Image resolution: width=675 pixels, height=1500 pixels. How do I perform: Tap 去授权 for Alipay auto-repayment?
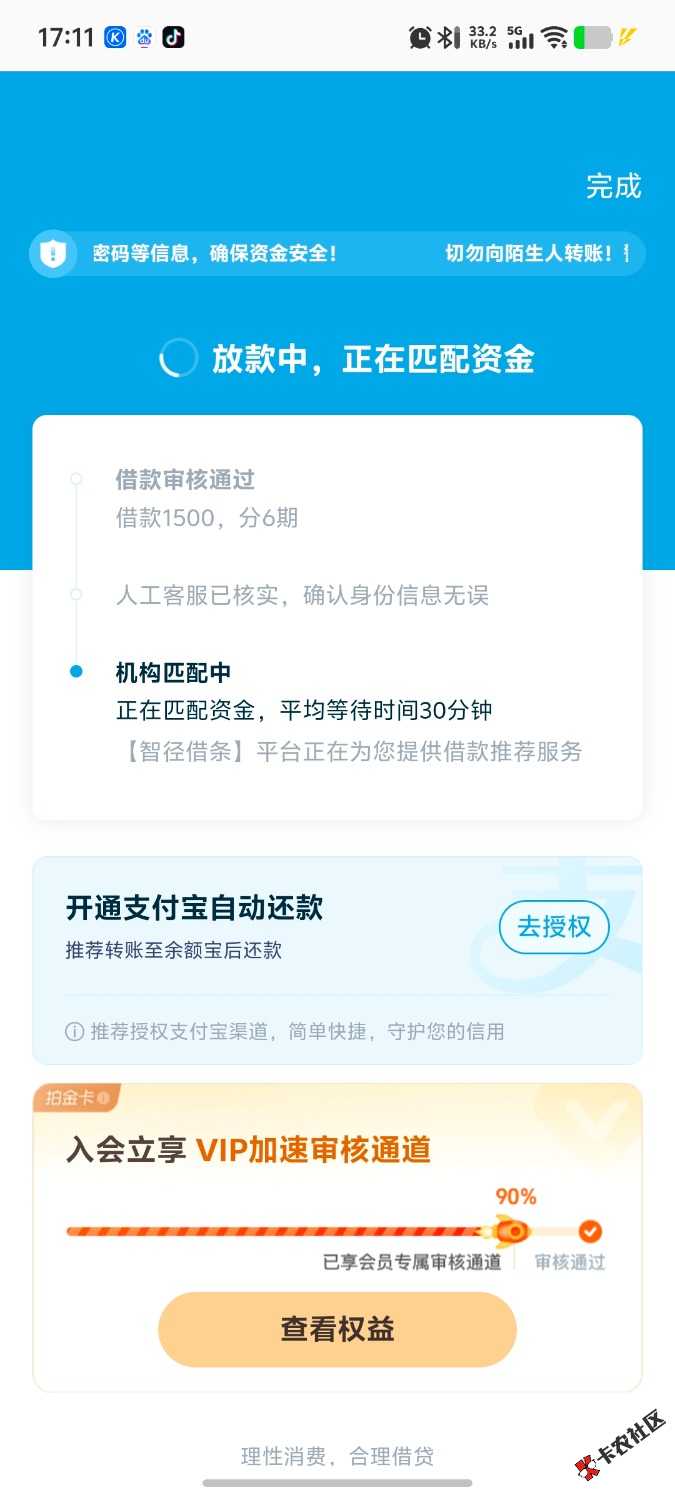pyautogui.click(x=554, y=927)
